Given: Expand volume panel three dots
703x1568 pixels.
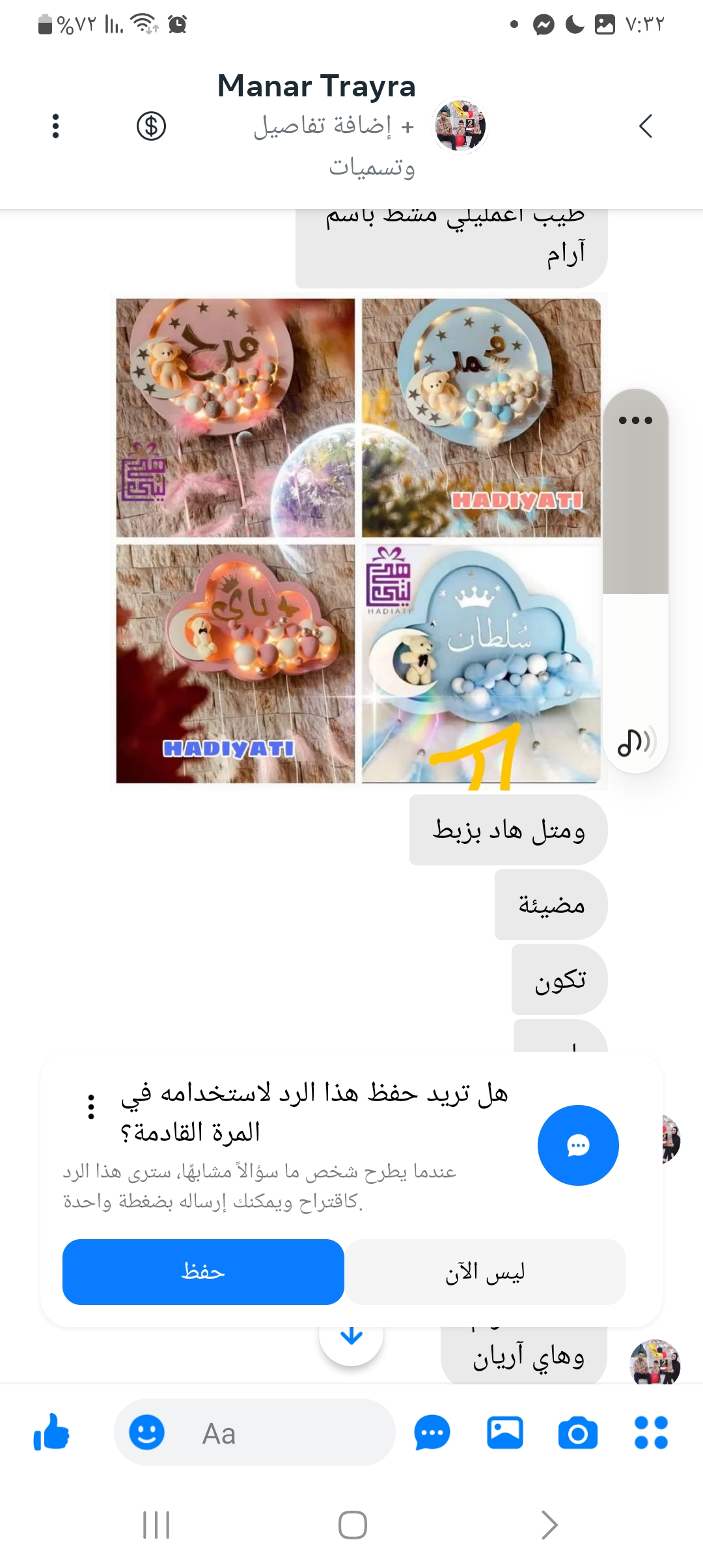Looking at the screenshot, I should [635, 420].
